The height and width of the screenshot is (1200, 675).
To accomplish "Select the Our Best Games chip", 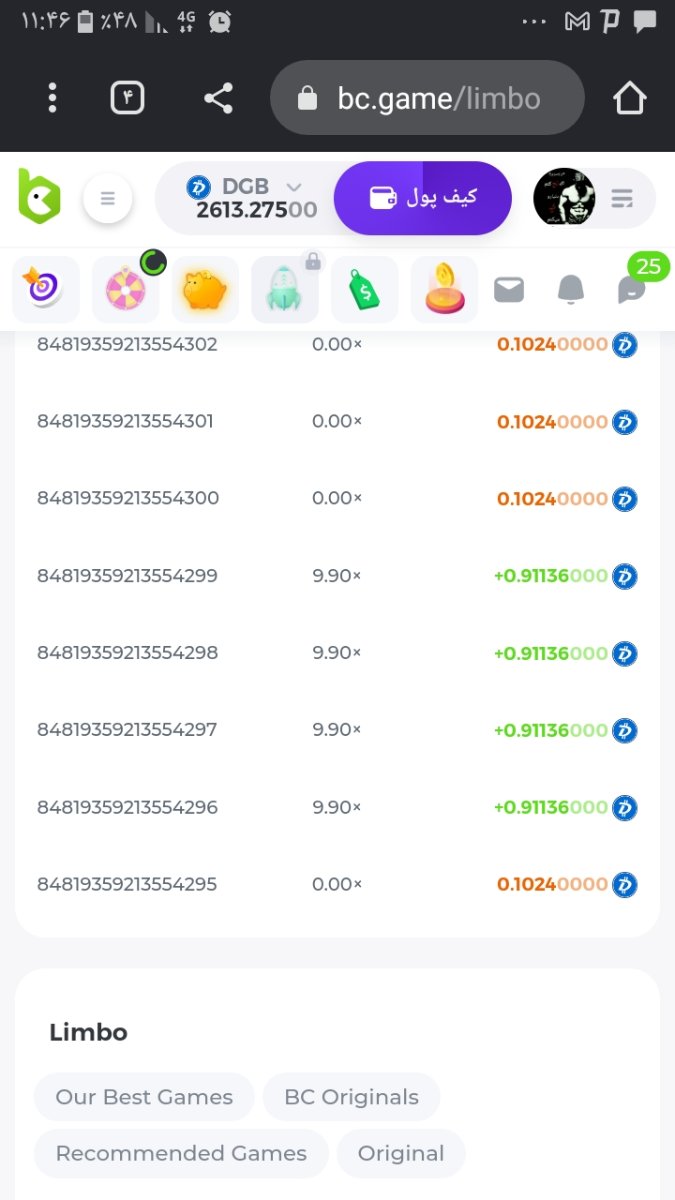I will tap(144, 1097).
